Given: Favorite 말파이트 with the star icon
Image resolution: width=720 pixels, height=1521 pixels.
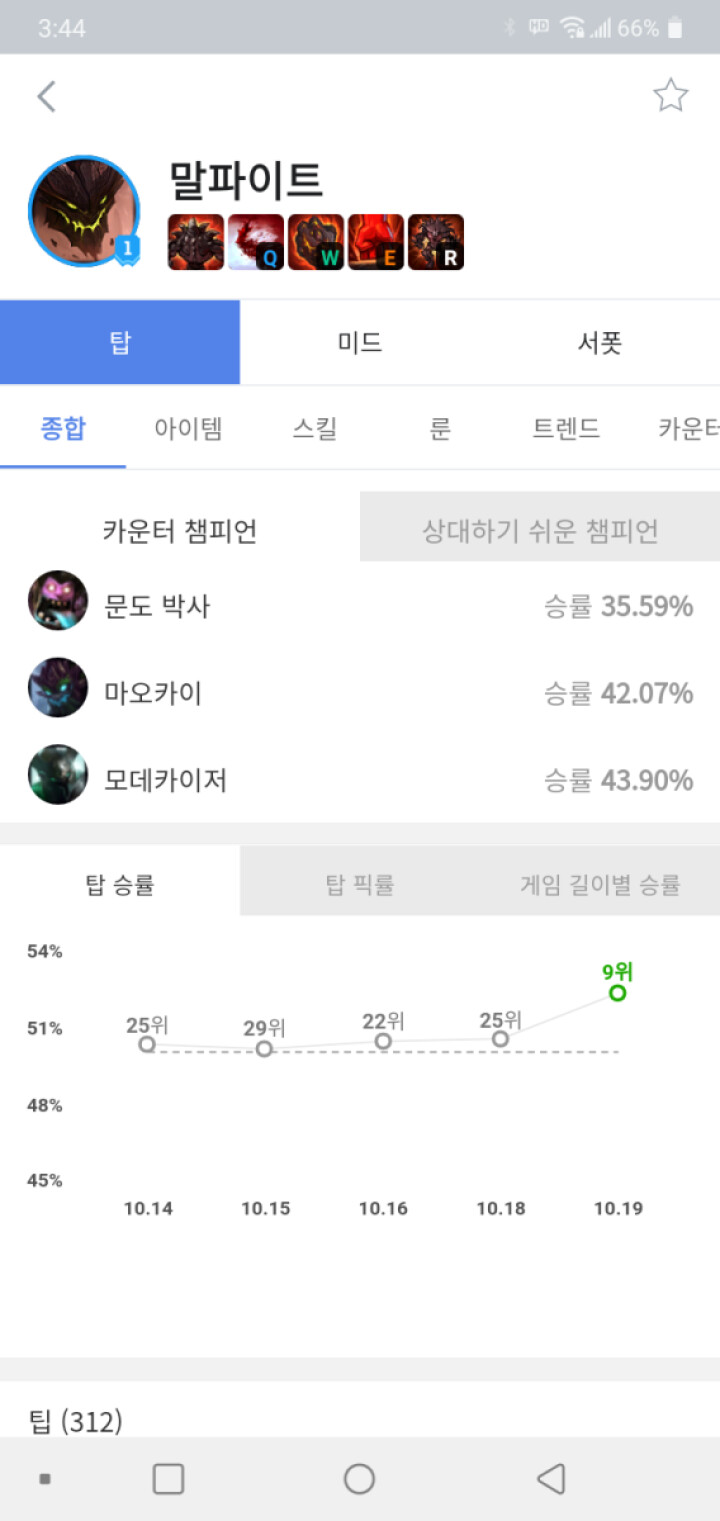Looking at the screenshot, I should (670, 96).
